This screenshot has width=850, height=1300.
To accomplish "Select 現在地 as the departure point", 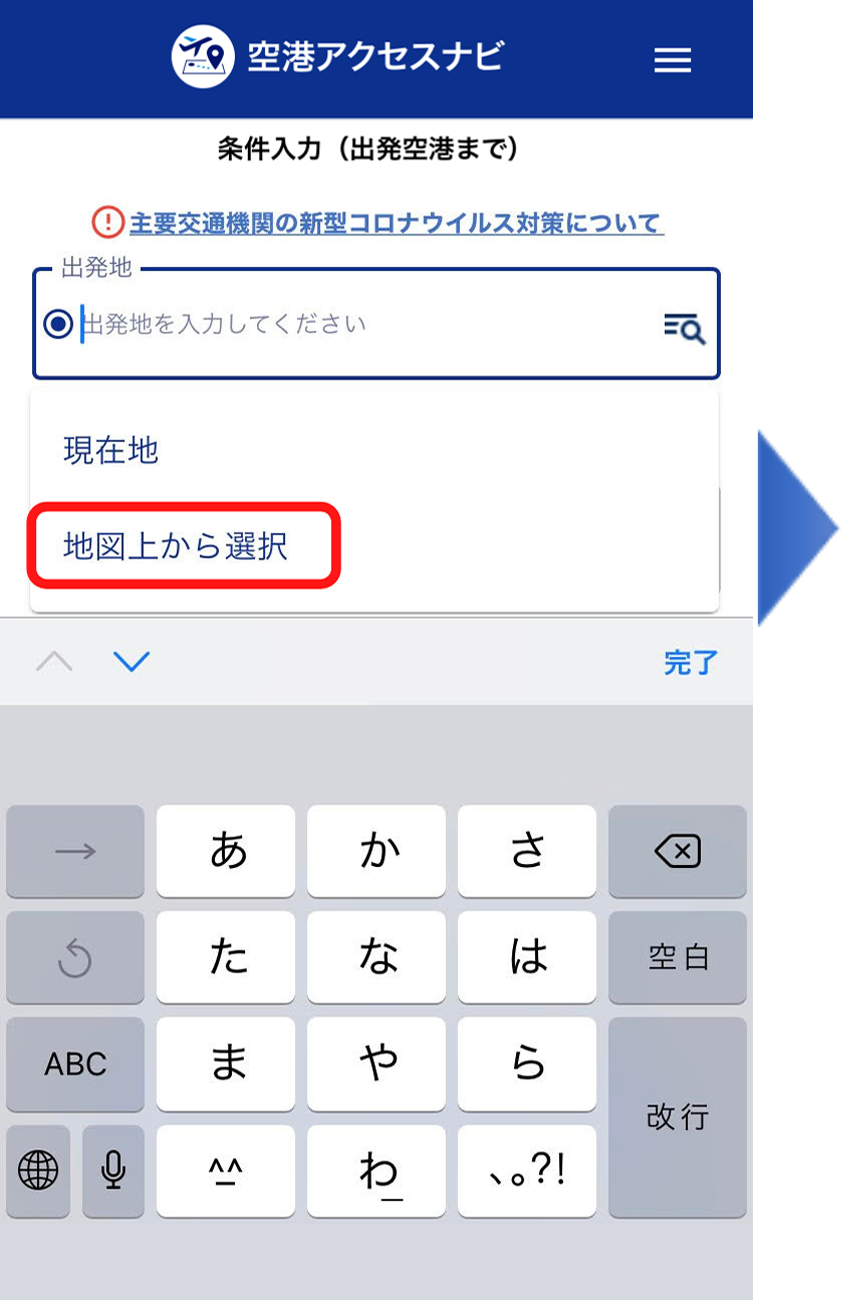I will 111,450.
